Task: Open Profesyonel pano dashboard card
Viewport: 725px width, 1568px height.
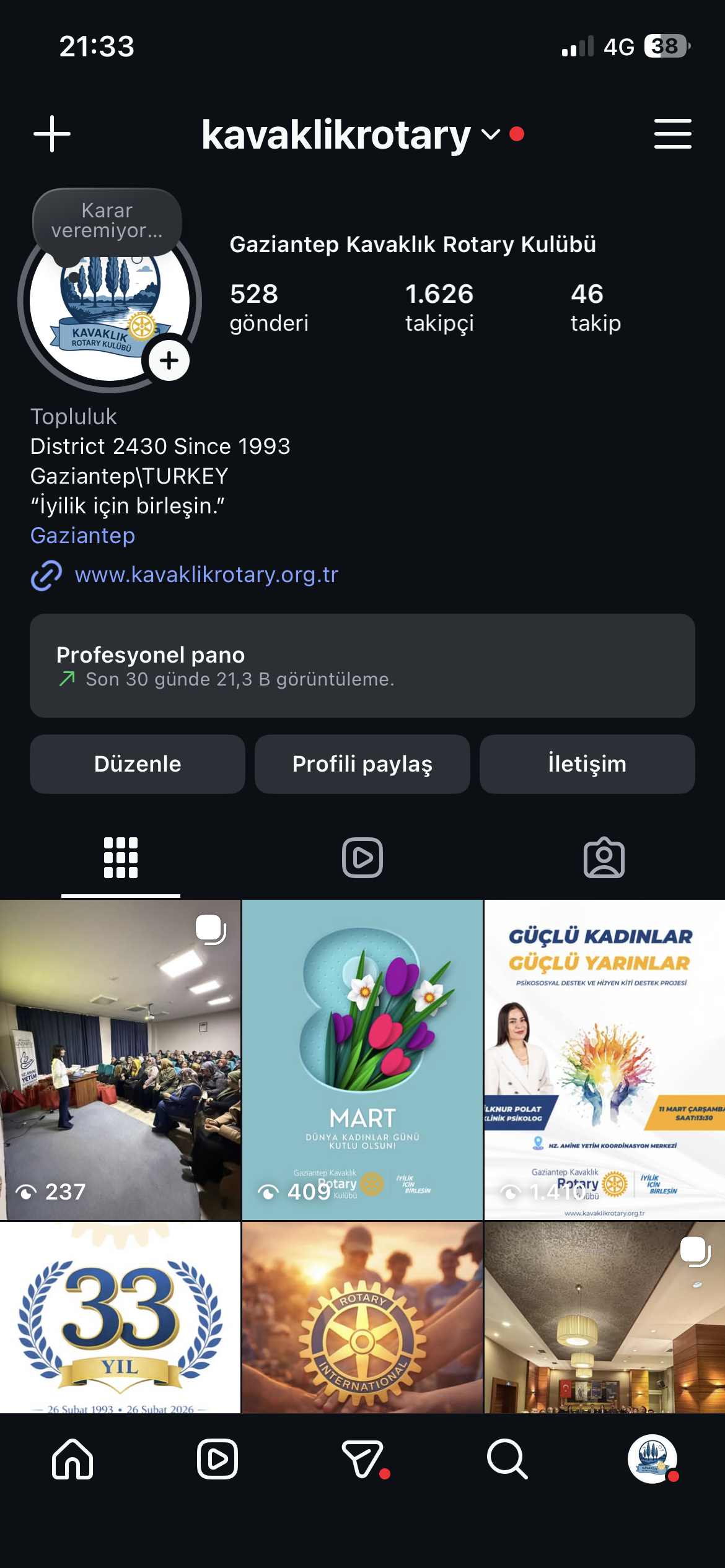Action: (x=362, y=666)
